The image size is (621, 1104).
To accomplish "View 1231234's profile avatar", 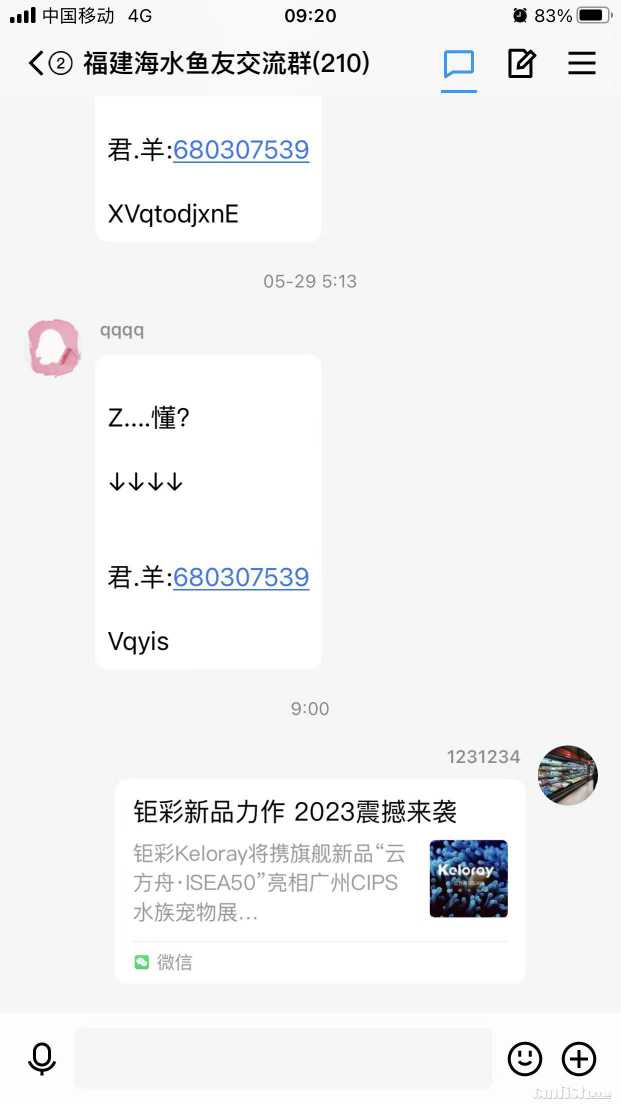I will click(568, 775).
